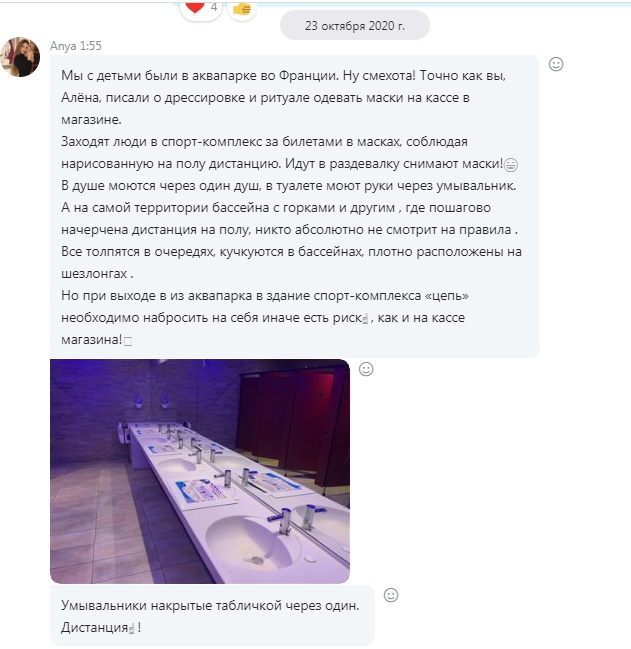
Task: React to Anya's long aquapark message
Action: point(557,65)
